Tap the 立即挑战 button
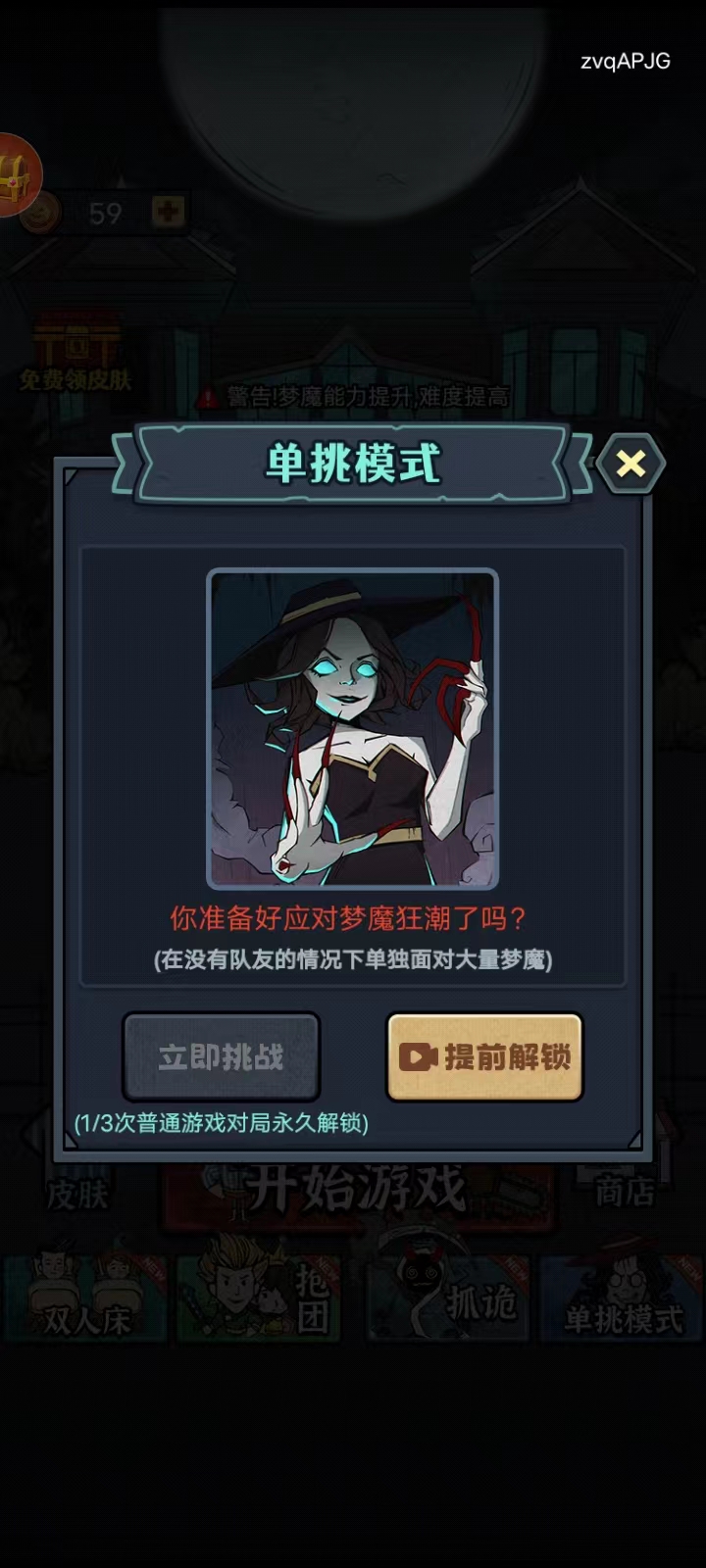This screenshot has height=1568, width=706. pos(221,1056)
